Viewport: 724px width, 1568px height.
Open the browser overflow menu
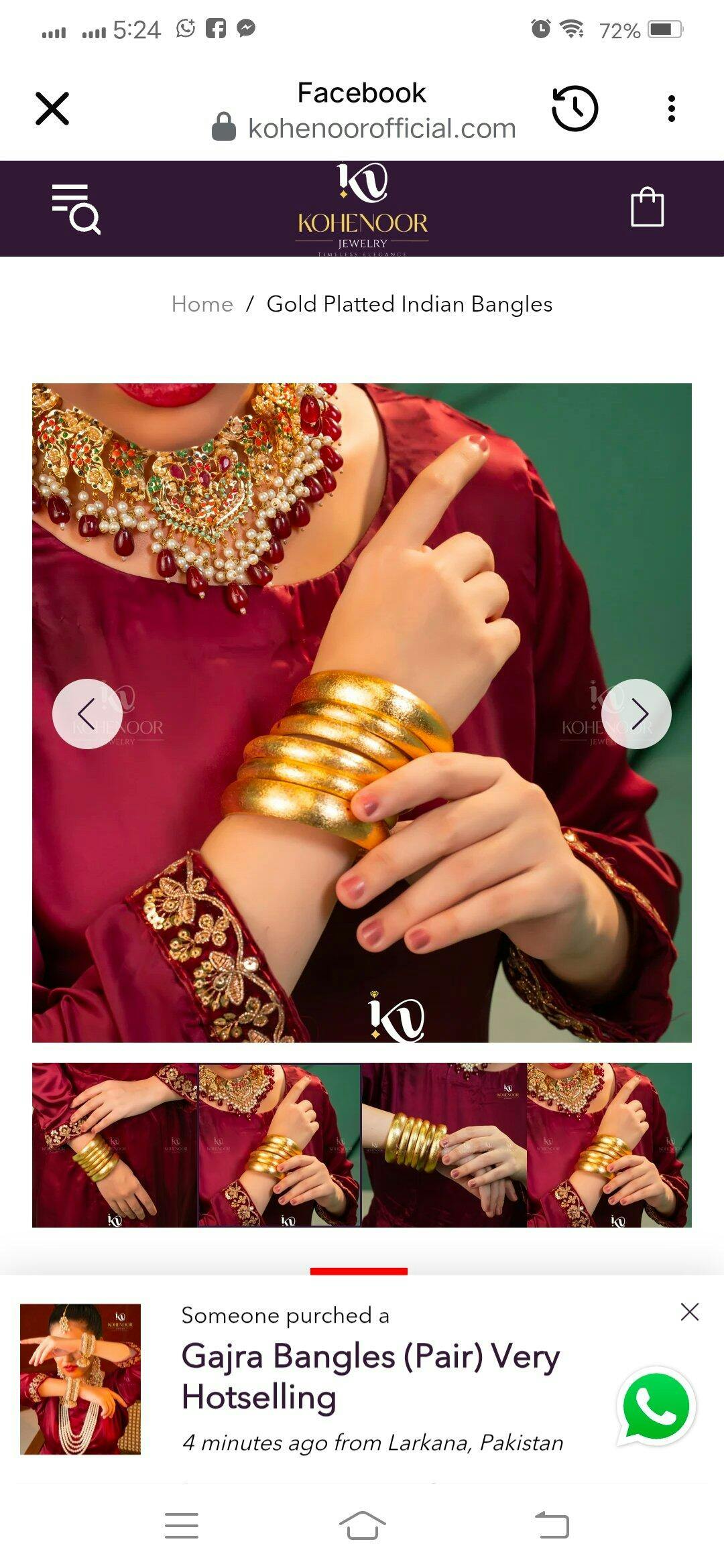tap(671, 109)
